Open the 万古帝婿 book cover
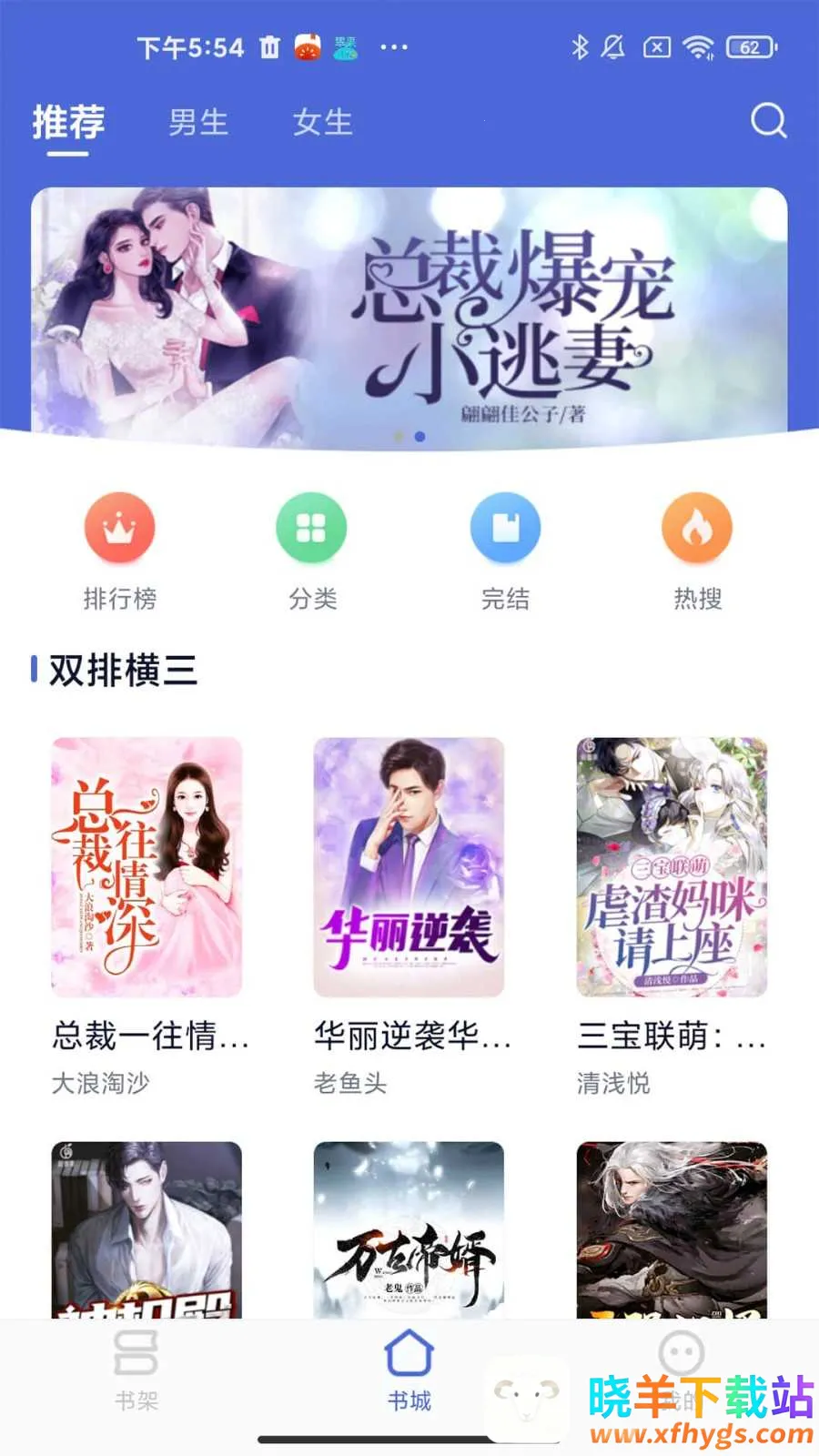Image resolution: width=819 pixels, height=1456 pixels. point(409,1228)
